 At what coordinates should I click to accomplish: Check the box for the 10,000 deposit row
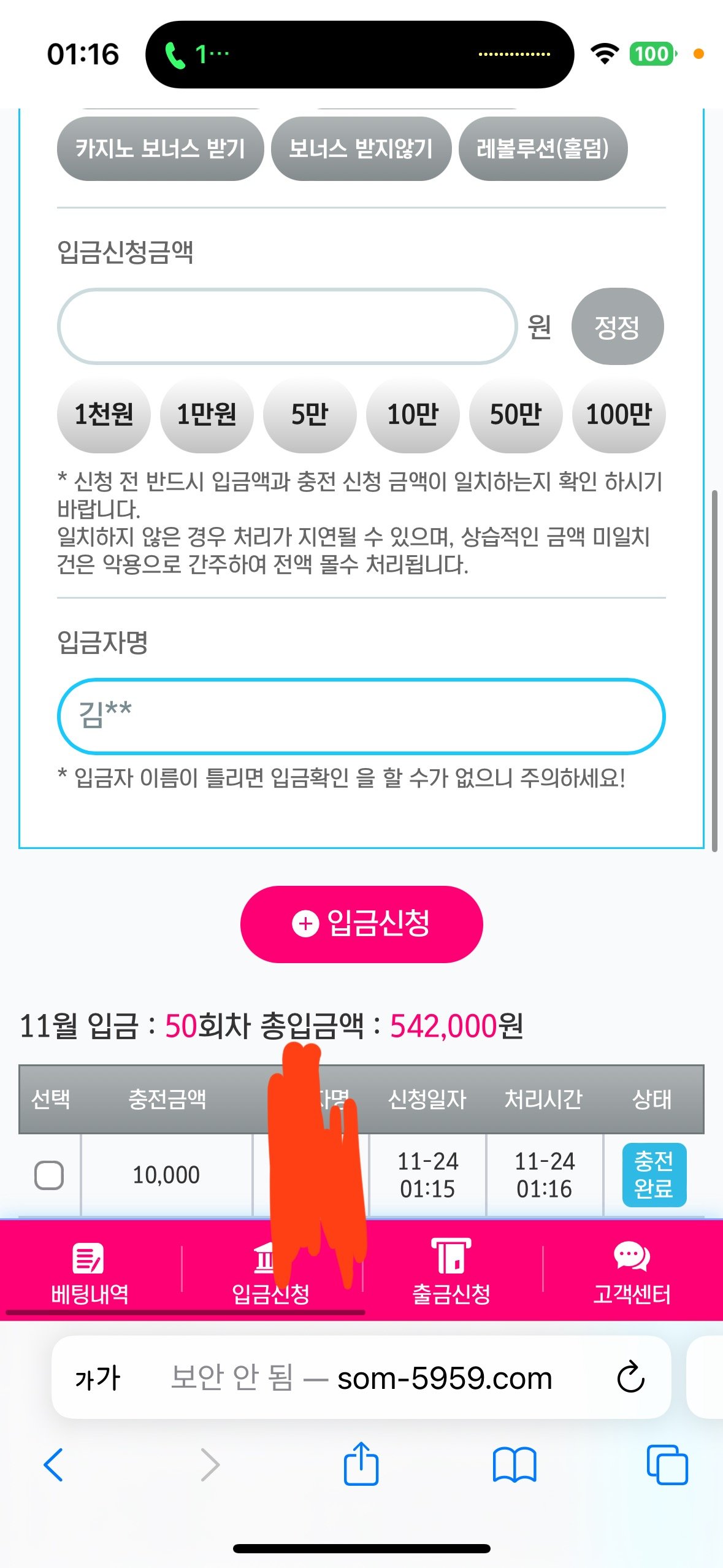click(49, 1175)
